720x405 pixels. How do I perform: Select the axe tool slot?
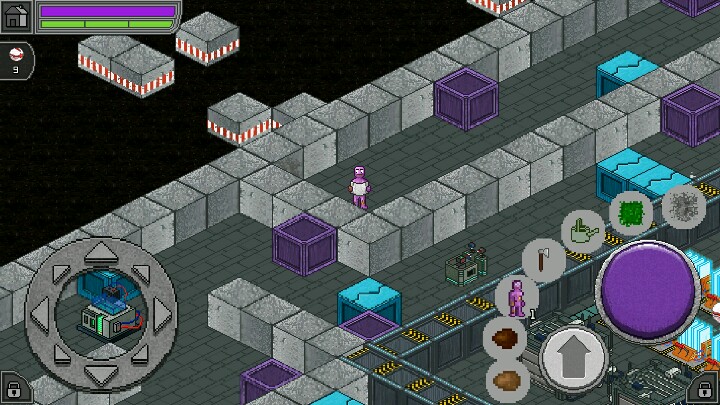pyautogui.click(x=543, y=260)
